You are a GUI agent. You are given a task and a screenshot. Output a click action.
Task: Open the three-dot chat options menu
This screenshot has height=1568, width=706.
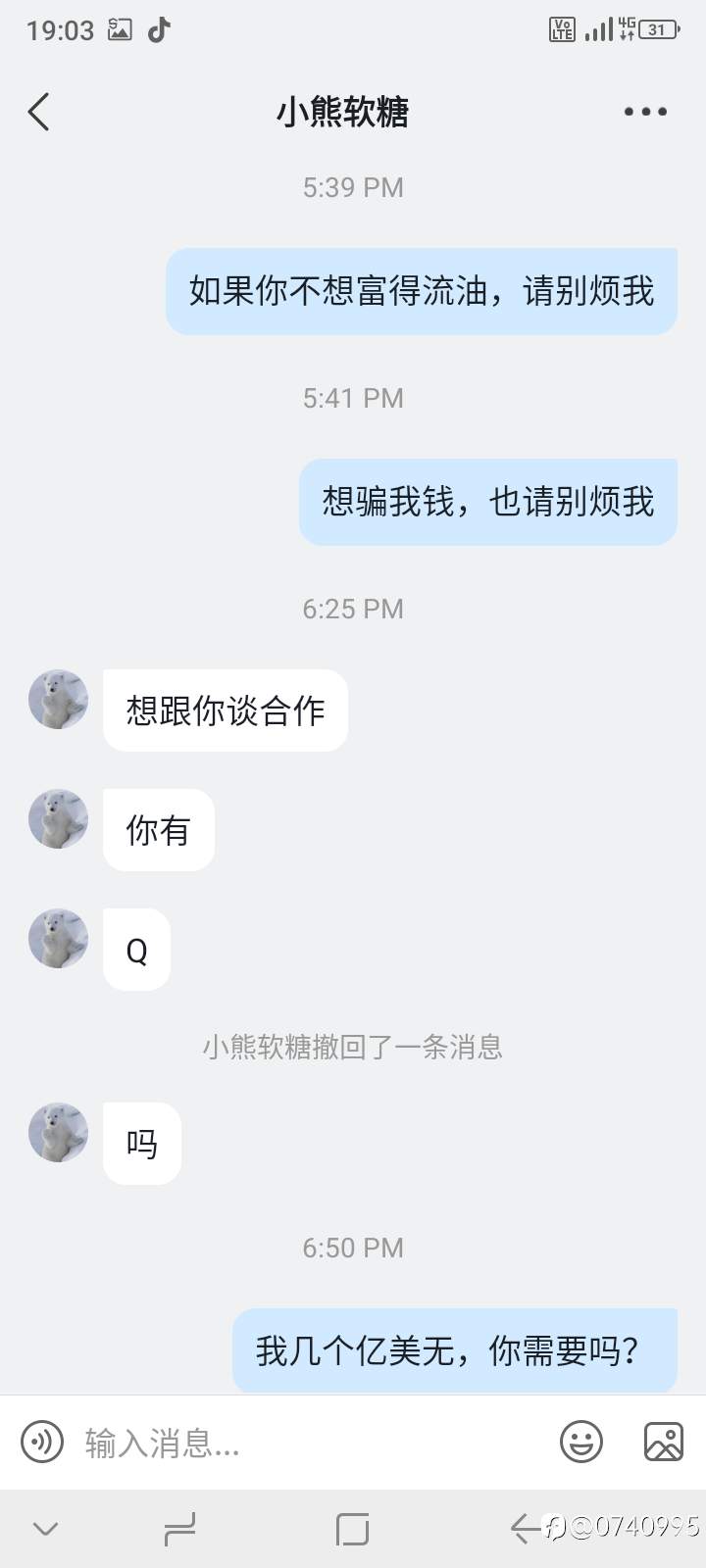coord(645,112)
